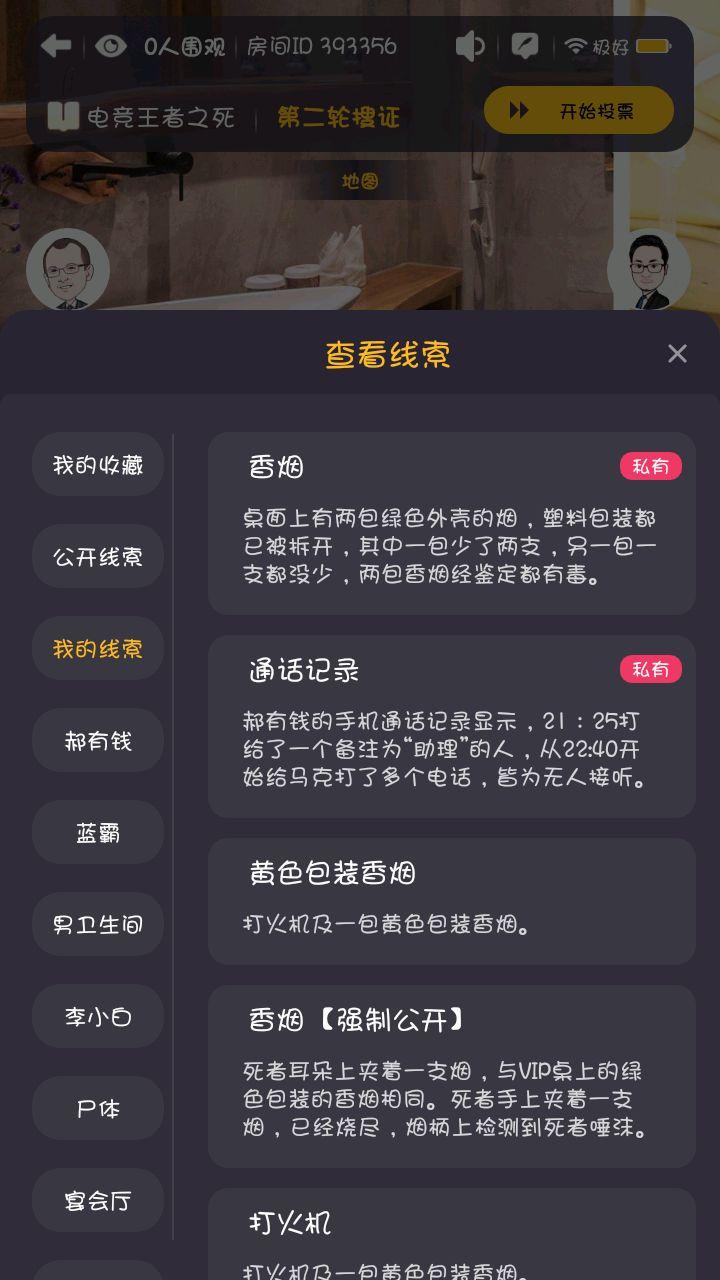Mute the room sound speaker icon

point(470,46)
